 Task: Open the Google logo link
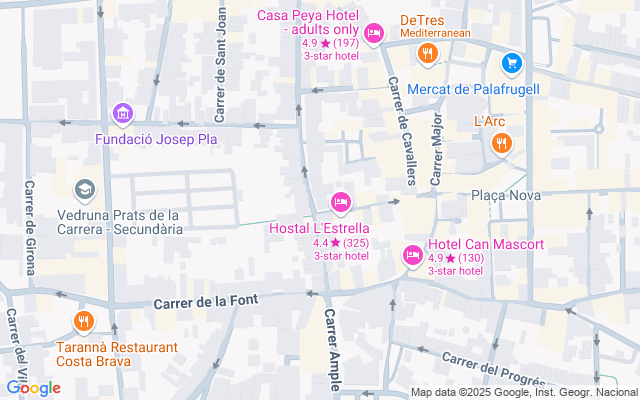pos(33,388)
